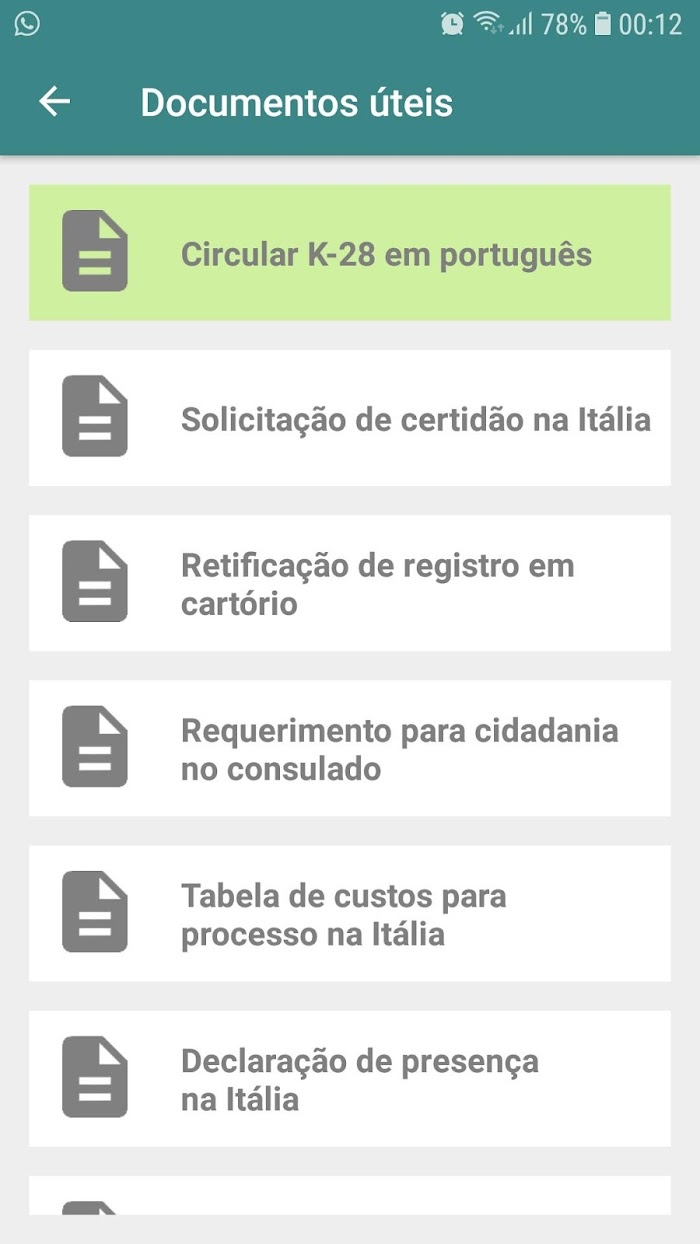The height and width of the screenshot is (1244, 700).
Task: Go back using the arrow in the header
Action: click(x=54, y=102)
